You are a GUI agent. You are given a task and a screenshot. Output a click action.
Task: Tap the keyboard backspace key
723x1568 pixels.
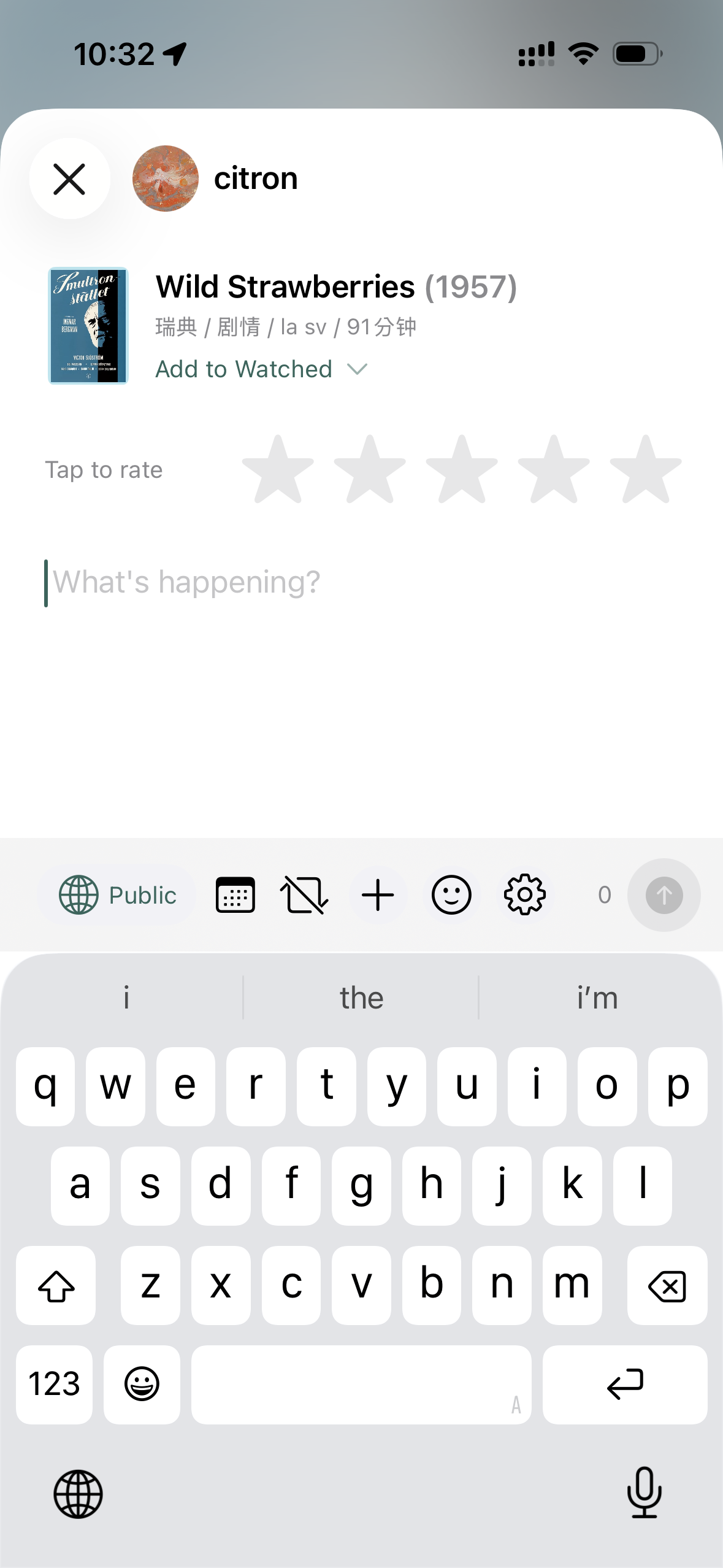coord(667,1286)
